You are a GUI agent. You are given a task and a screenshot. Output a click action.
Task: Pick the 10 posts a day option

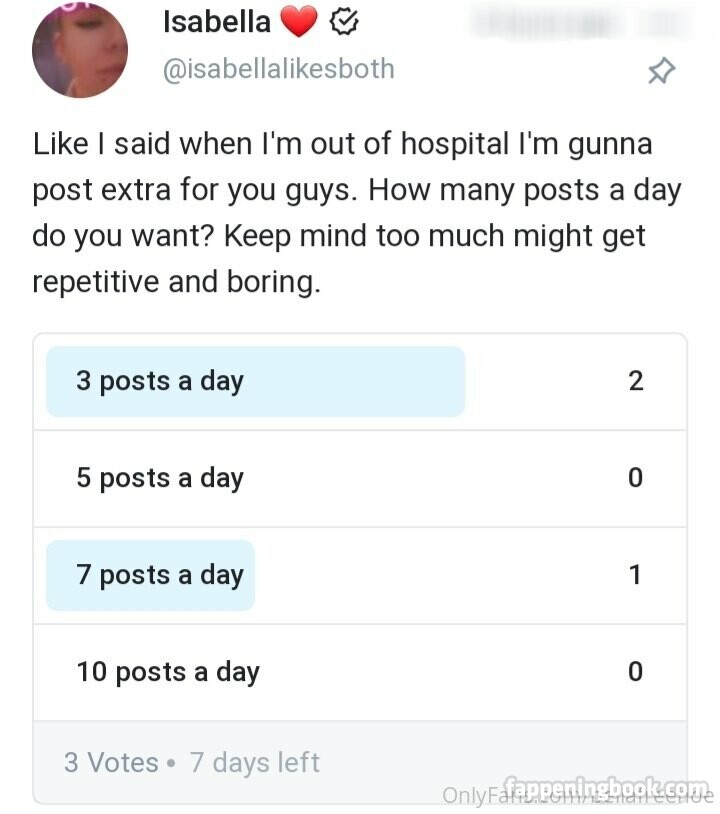[360, 672]
